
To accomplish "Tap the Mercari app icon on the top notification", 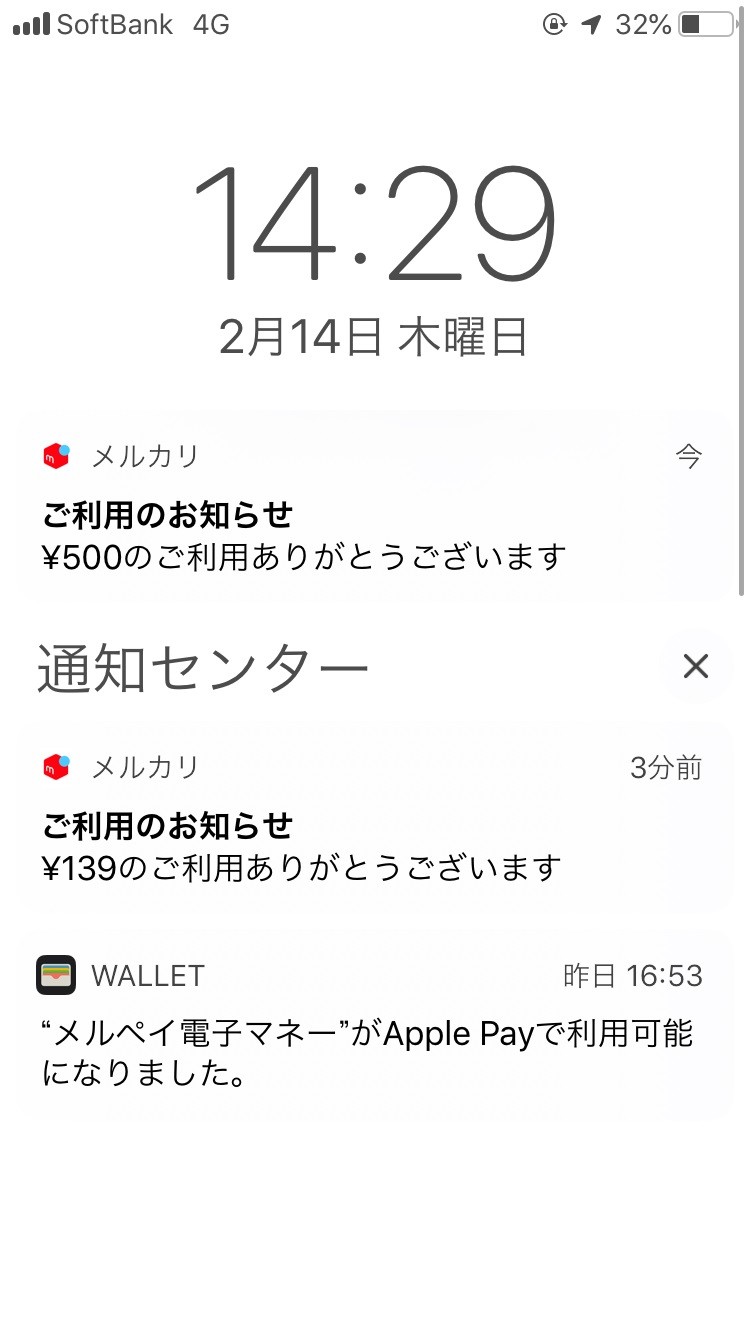I will pyautogui.click(x=56, y=455).
